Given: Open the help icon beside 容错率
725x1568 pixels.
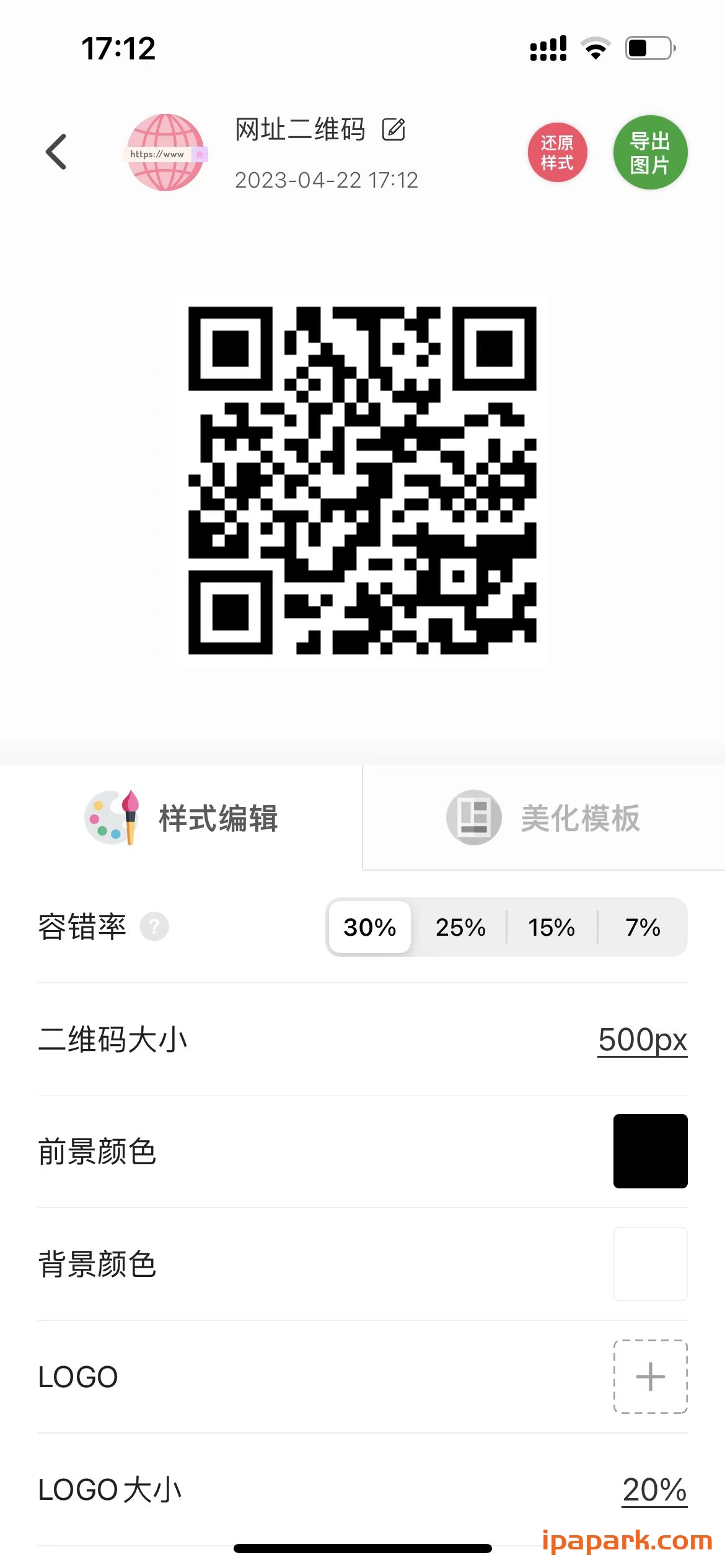Looking at the screenshot, I should [x=154, y=926].
